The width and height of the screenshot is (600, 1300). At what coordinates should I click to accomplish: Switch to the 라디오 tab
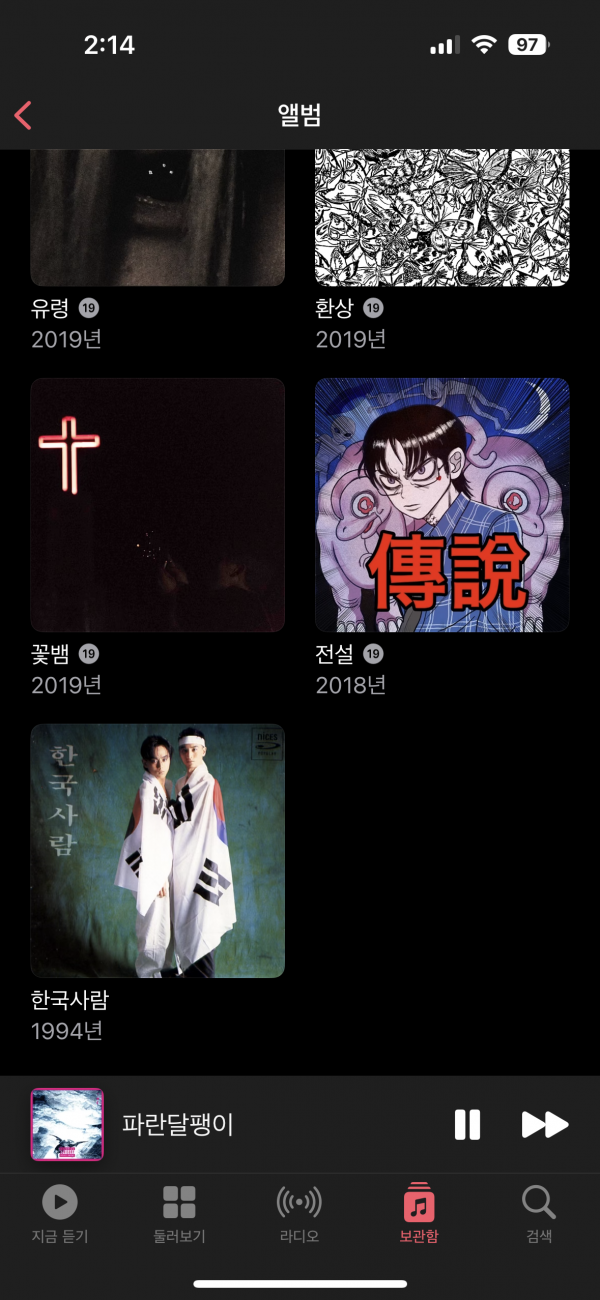(x=299, y=1213)
